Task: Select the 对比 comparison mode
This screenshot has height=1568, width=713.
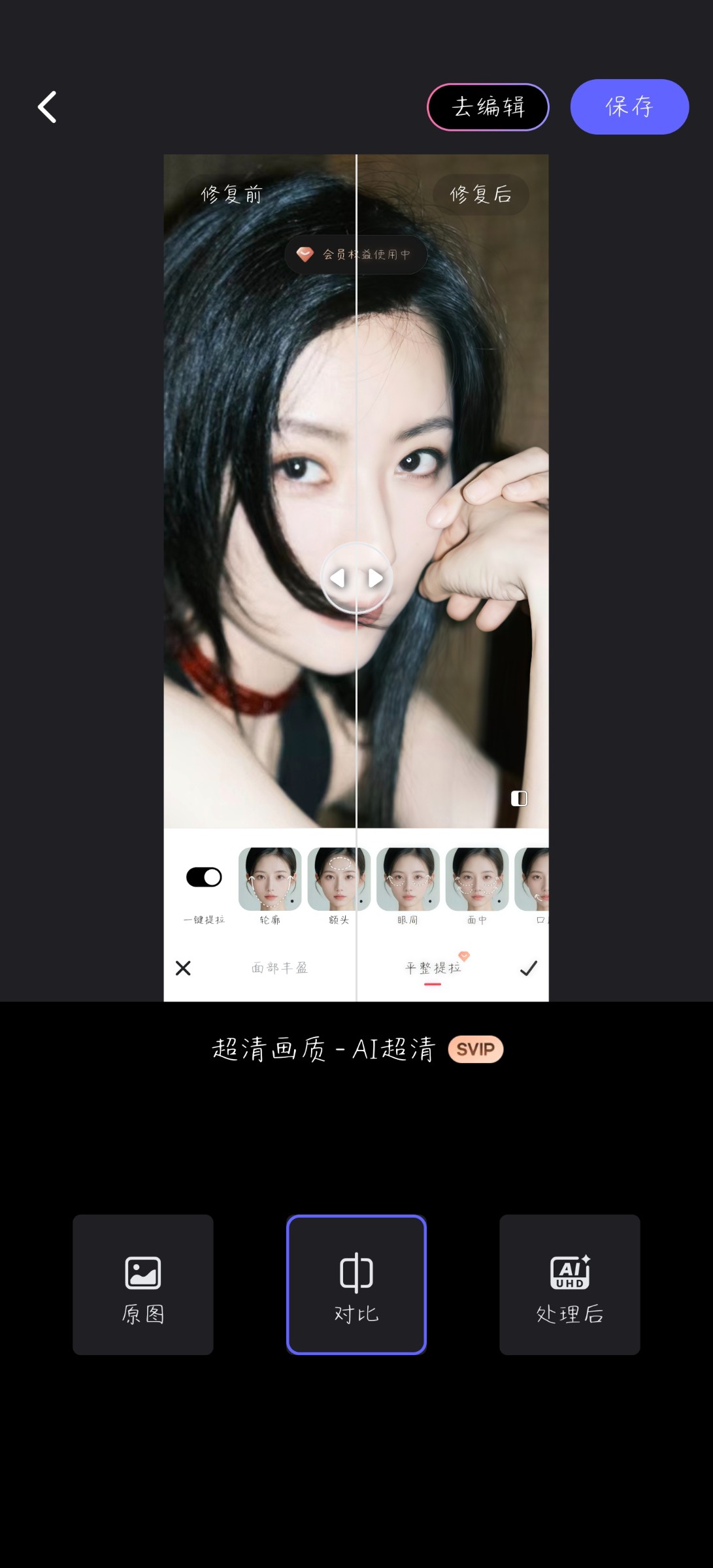Action: pyautogui.click(x=356, y=1284)
